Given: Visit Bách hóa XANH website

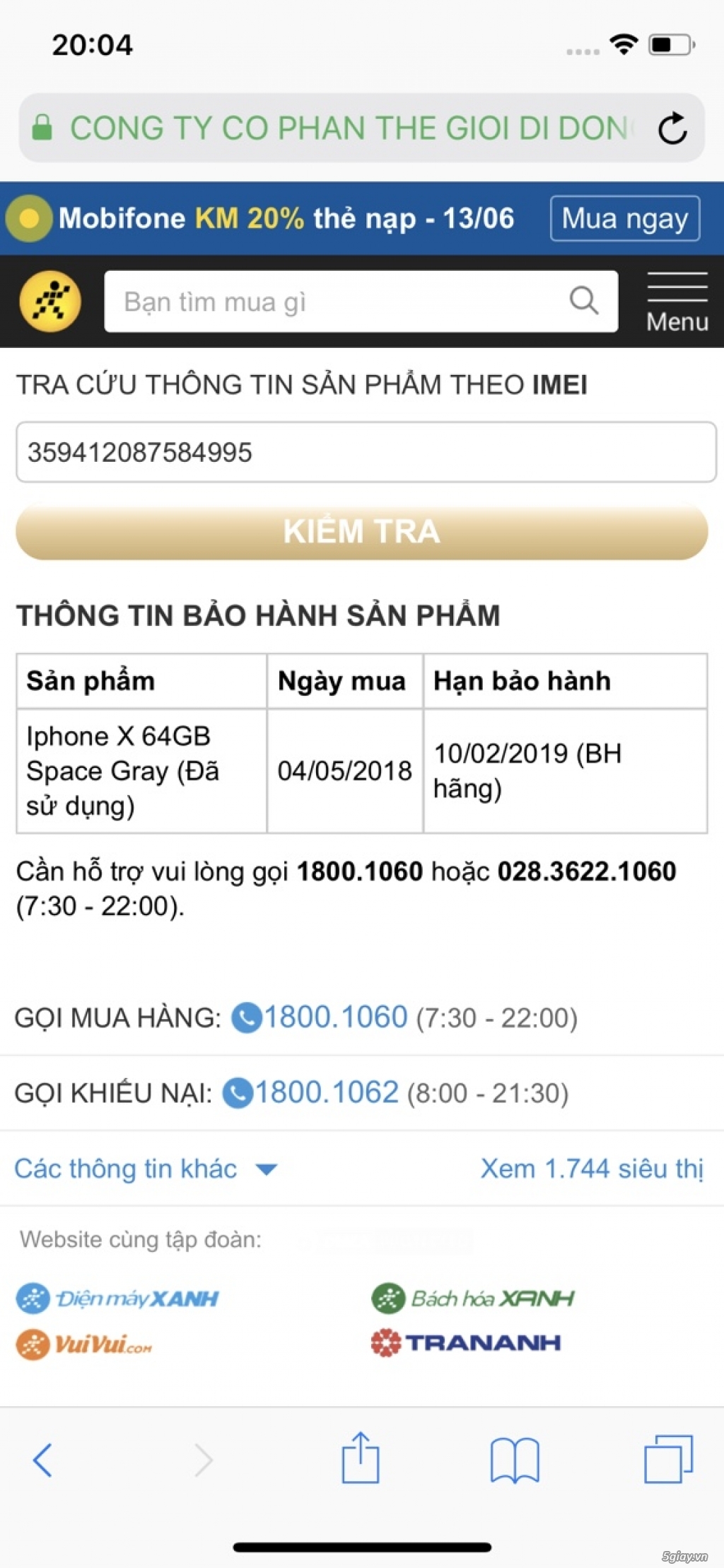Looking at the screenshot, I should 473,1299.
